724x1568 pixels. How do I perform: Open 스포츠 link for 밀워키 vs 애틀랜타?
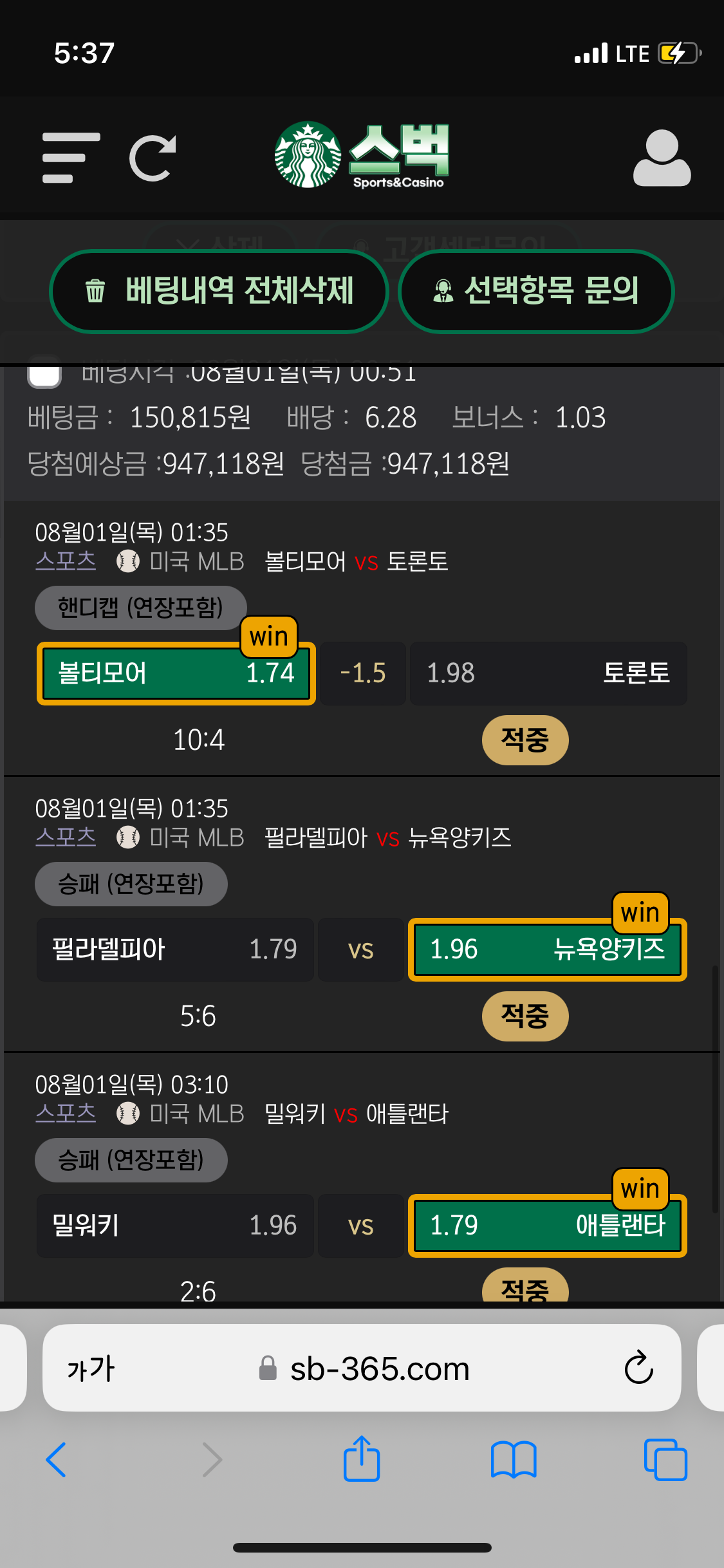coord(66,1114)
